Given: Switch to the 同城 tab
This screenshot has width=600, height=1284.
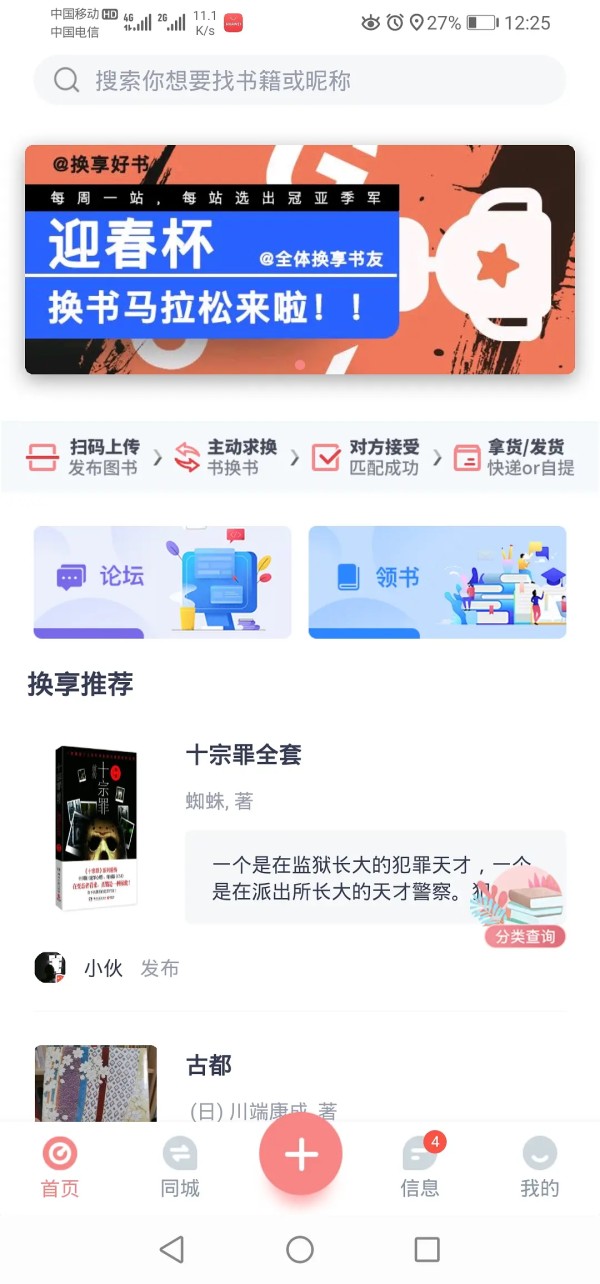Looking at the screenshot, I should pyautogui.click(x=180, y=1168).
